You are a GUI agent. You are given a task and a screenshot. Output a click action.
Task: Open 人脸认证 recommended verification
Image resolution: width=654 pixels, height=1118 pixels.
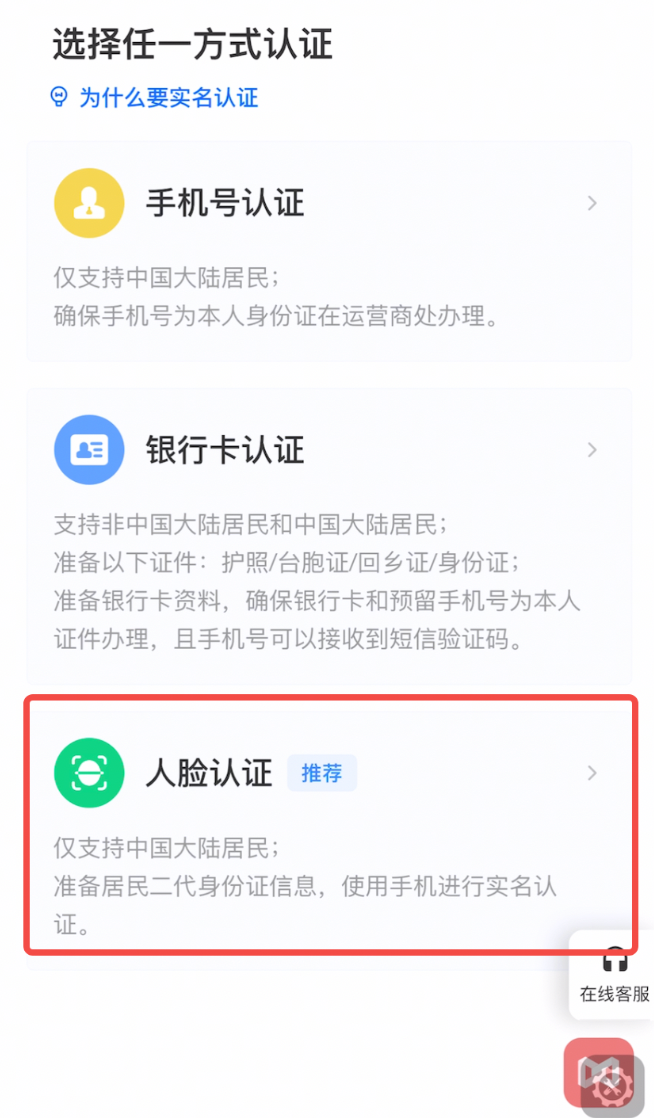328,825
